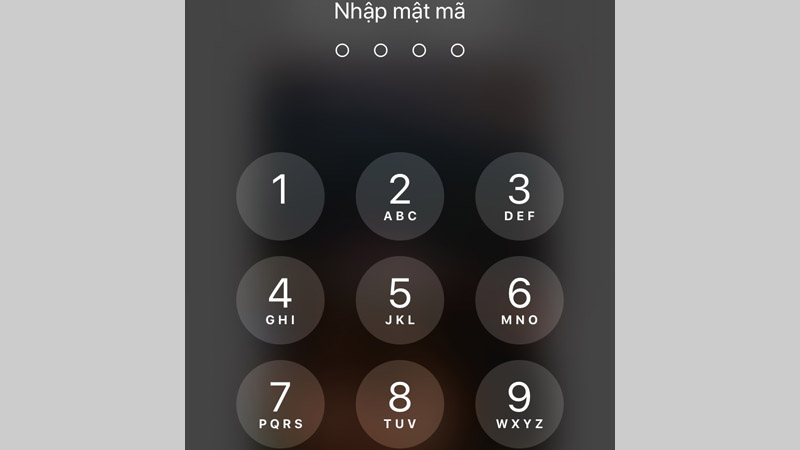Select the 4 GHI key
This screenshot has height=450, width=800.
pos(280,300)
